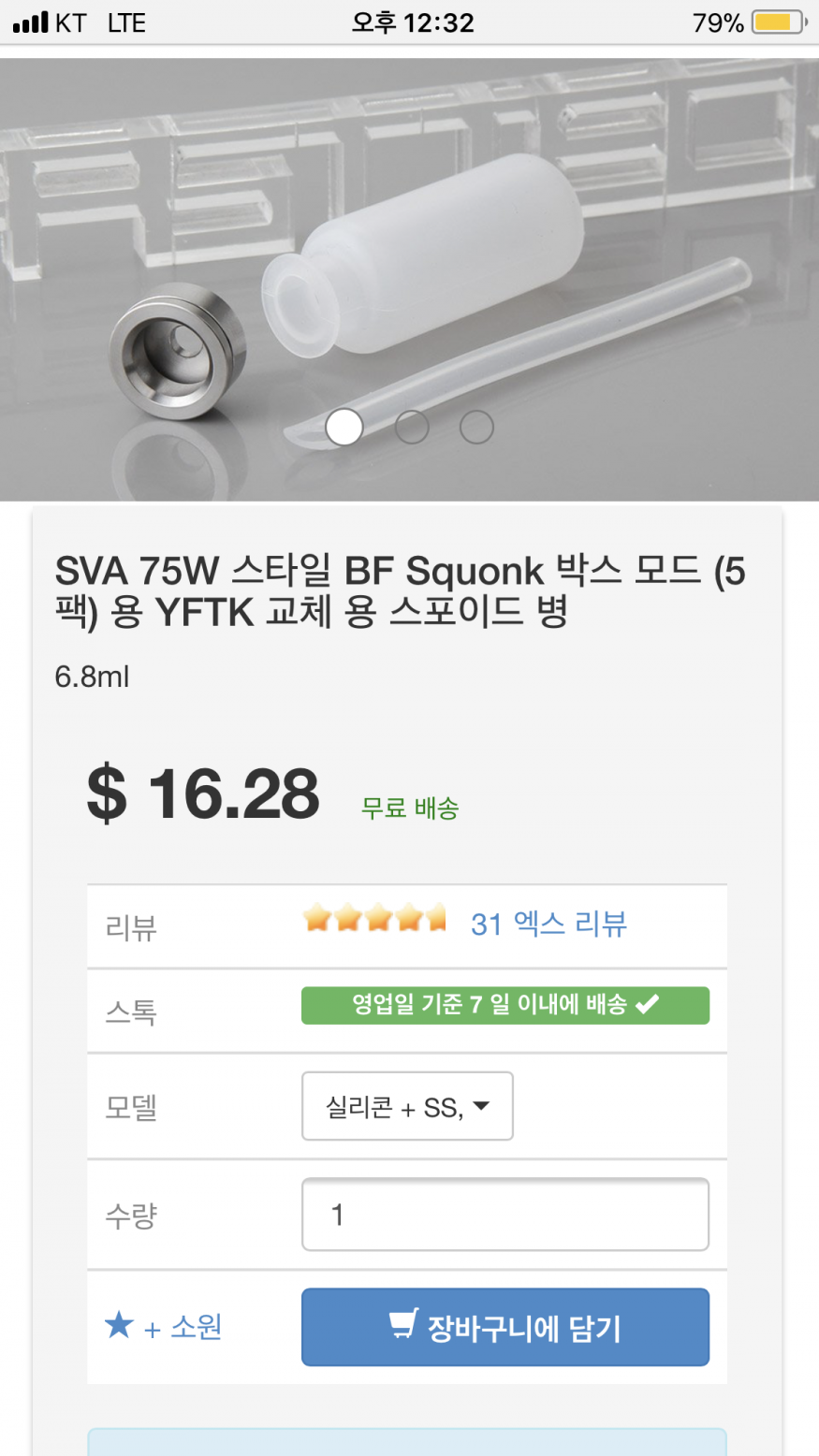Jump to the third product image dot
Image resolution: width=819 pixels, height=1456 pixels.
tap(476, 428)
